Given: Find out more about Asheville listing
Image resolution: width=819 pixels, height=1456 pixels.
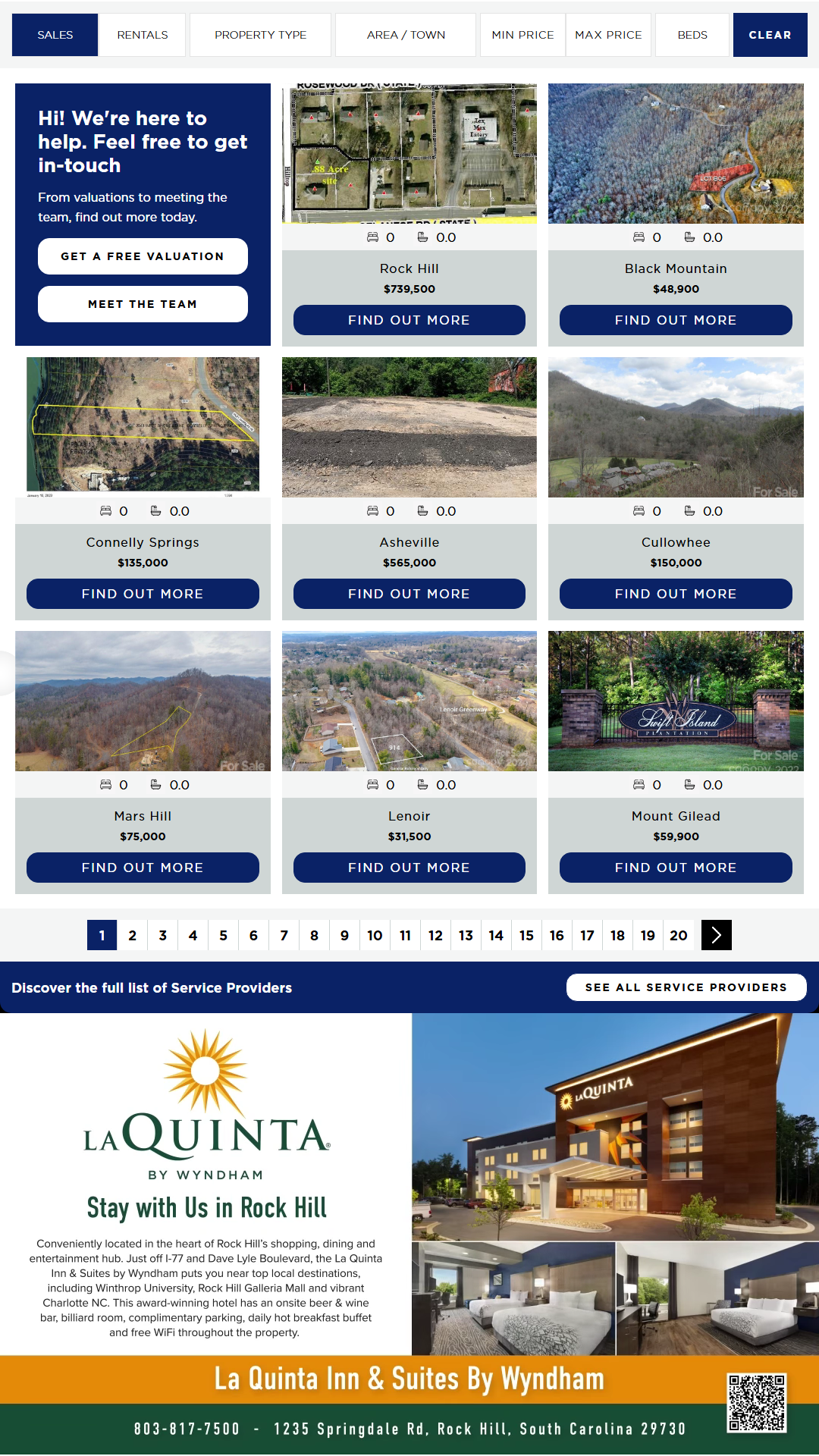Looking at the screenshot, I should (409, 594).
